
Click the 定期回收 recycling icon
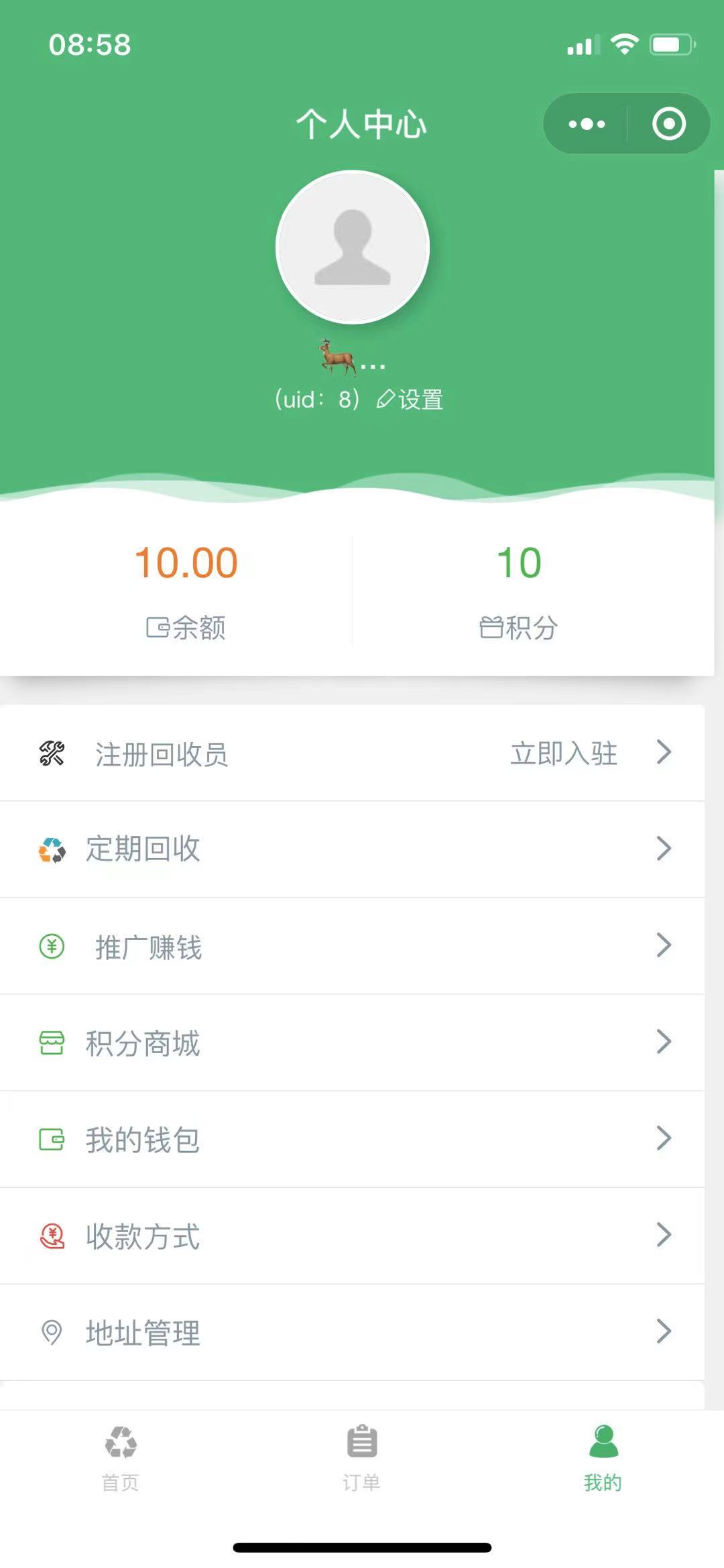point(50,849)
